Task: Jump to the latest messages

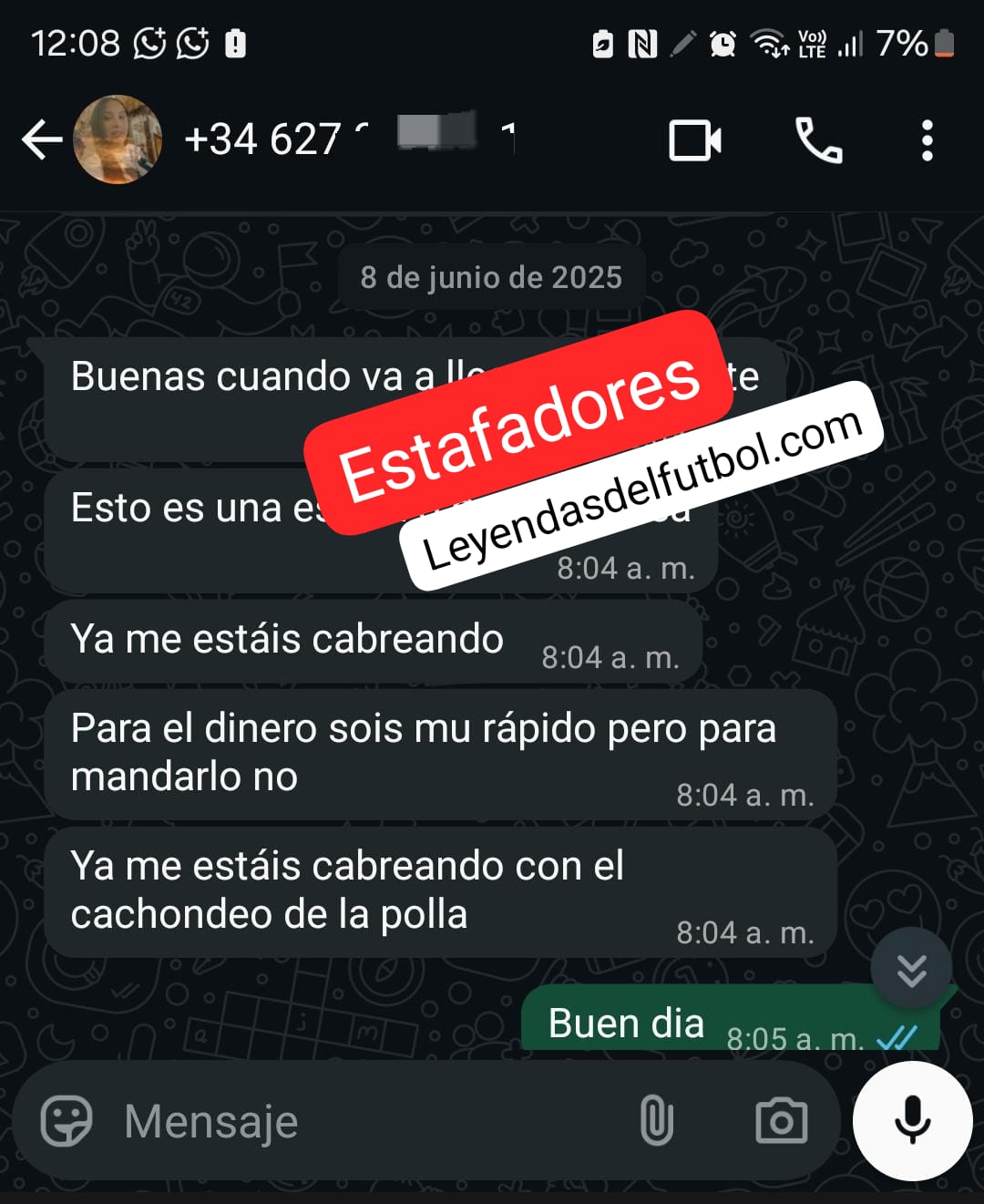Action: tap(911, 970)
